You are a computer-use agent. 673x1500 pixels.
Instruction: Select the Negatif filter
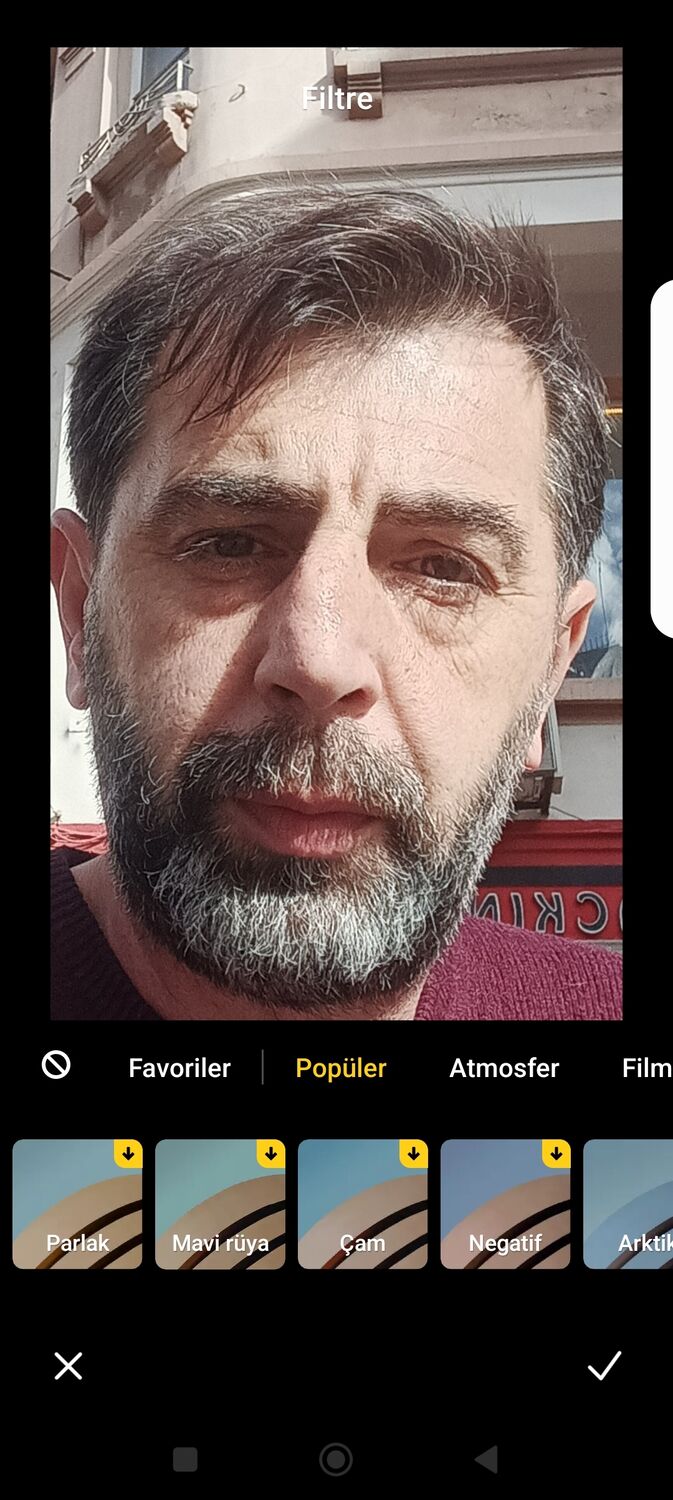tap(505, 1204)
